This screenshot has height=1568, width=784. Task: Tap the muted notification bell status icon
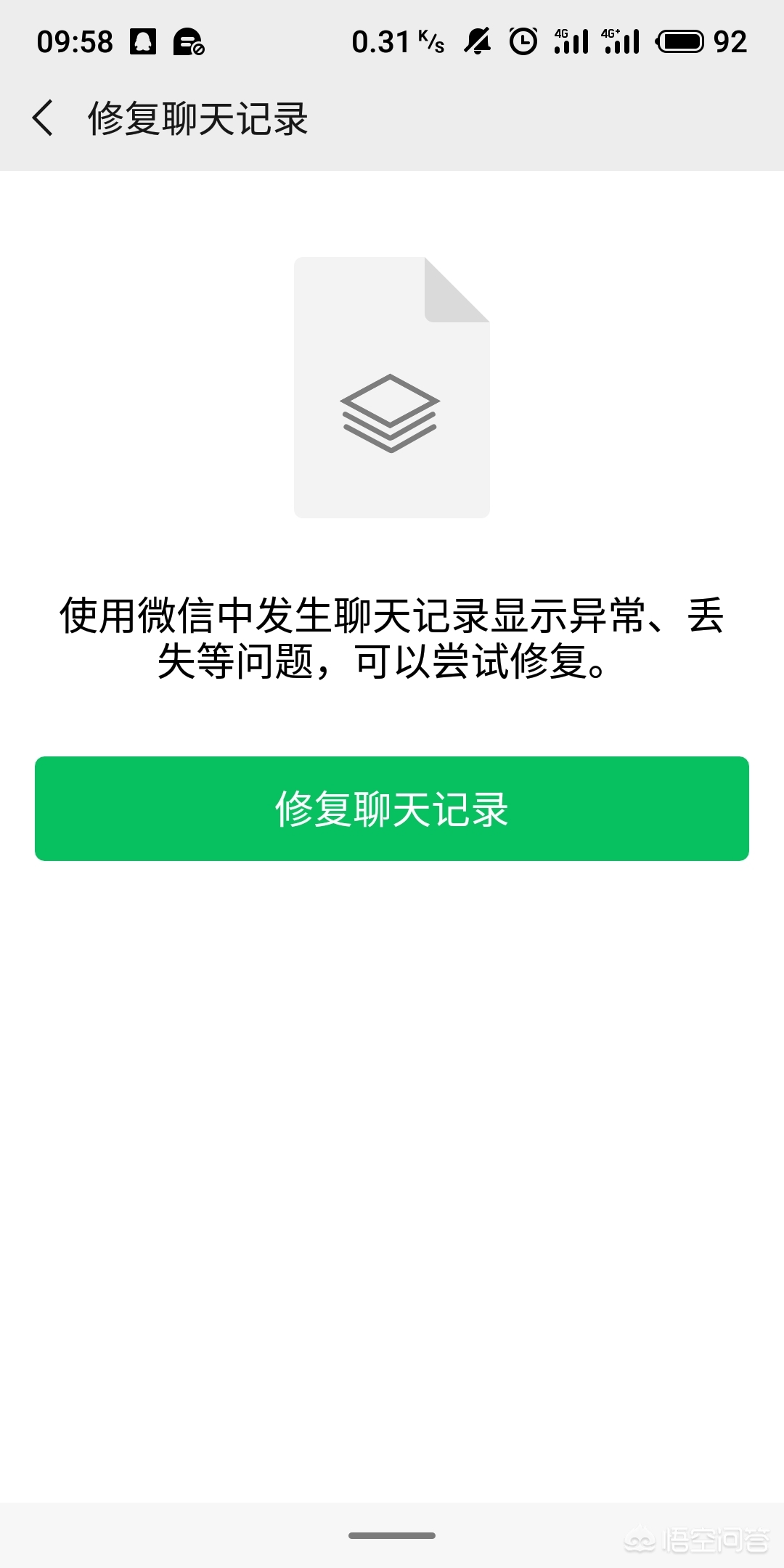(475, 42)
